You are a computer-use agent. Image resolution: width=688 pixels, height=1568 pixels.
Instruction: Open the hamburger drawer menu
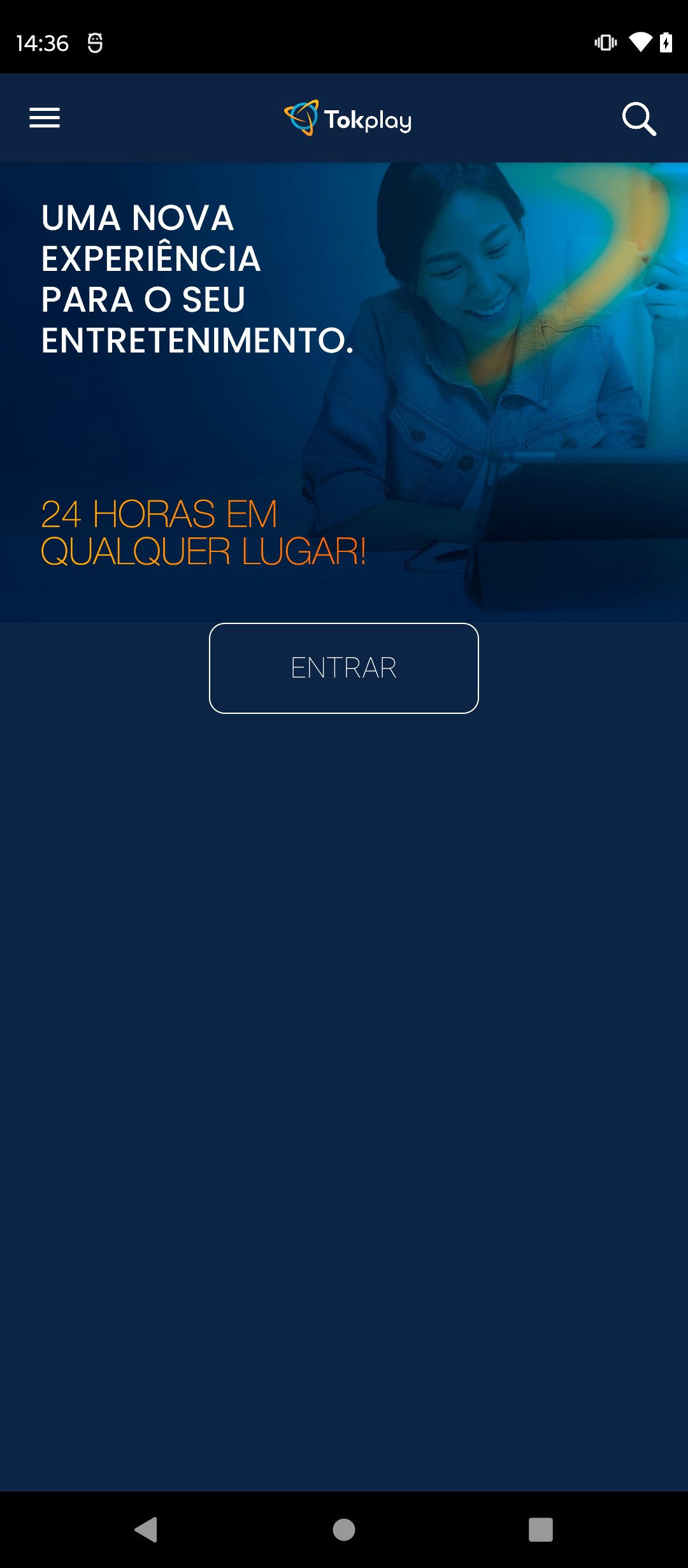(45, 118)
